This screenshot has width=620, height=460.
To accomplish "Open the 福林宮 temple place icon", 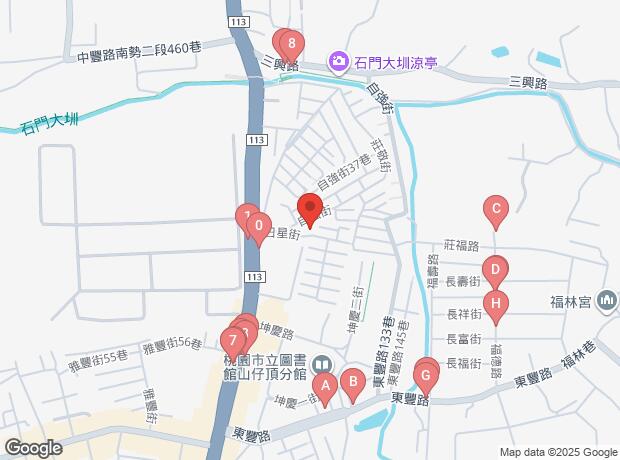I will tap(606, 299).
